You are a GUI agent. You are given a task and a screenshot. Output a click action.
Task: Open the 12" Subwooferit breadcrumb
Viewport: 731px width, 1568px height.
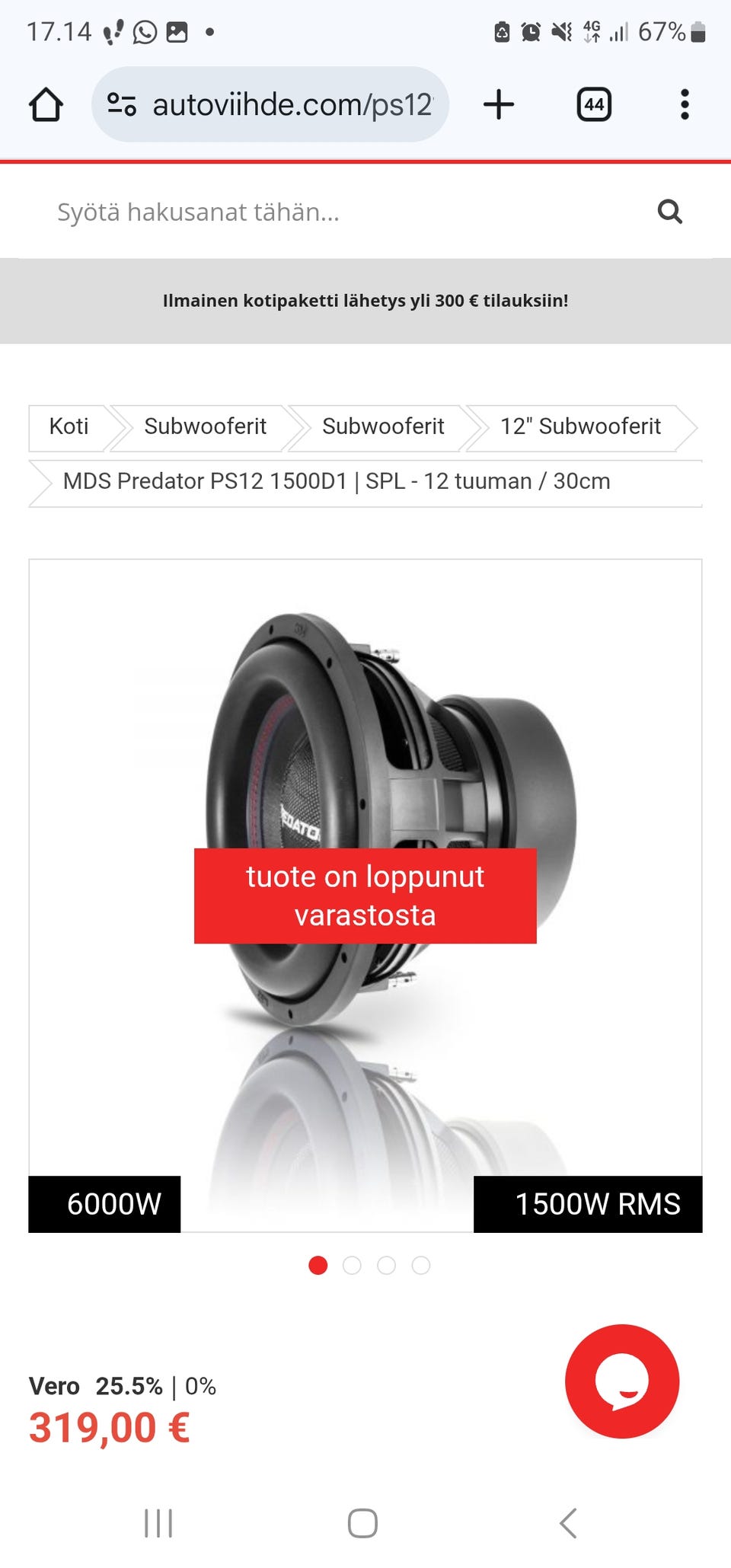(x=580, y=426)
